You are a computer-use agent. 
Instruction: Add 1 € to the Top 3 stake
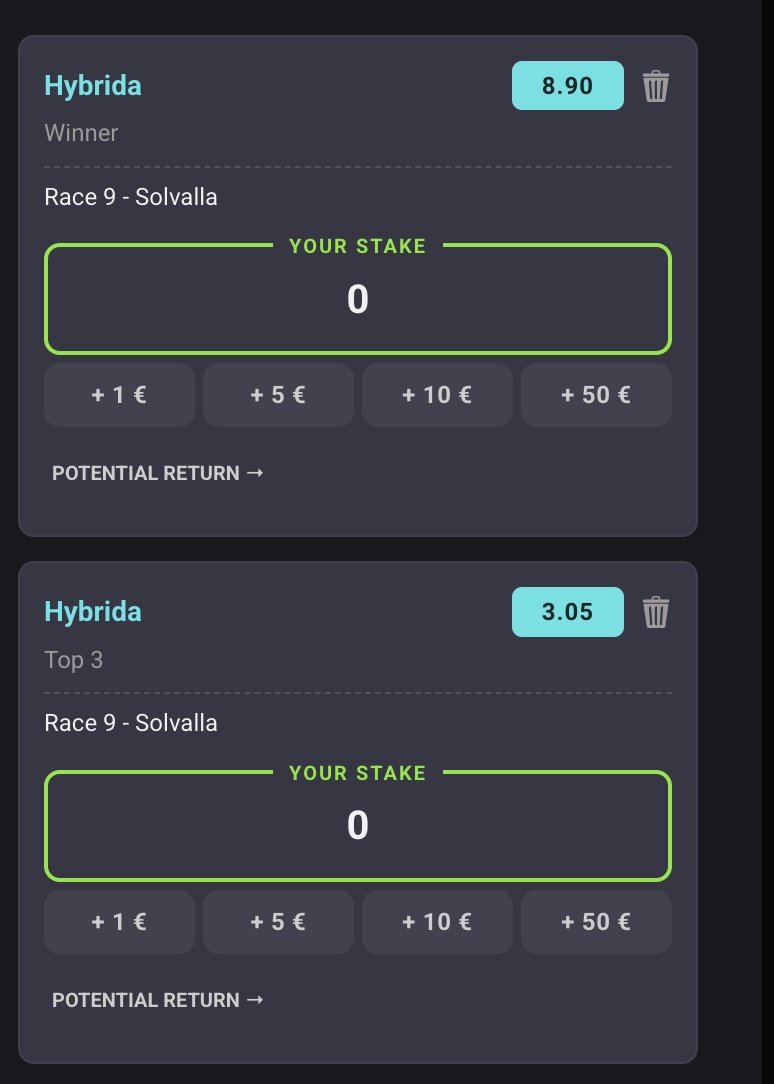(120, 922)
